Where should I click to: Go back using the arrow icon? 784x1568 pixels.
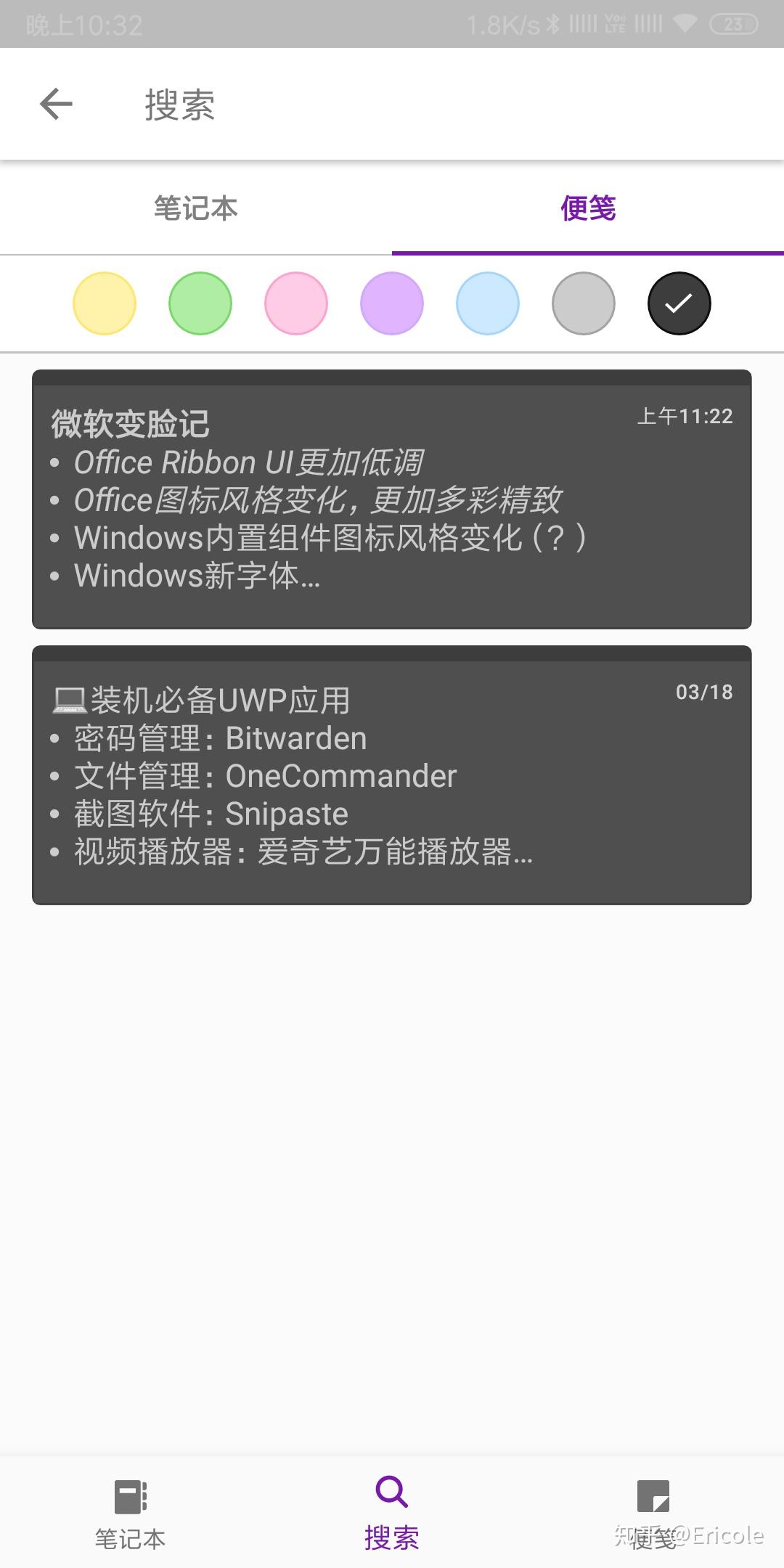(x=56, y=104)
